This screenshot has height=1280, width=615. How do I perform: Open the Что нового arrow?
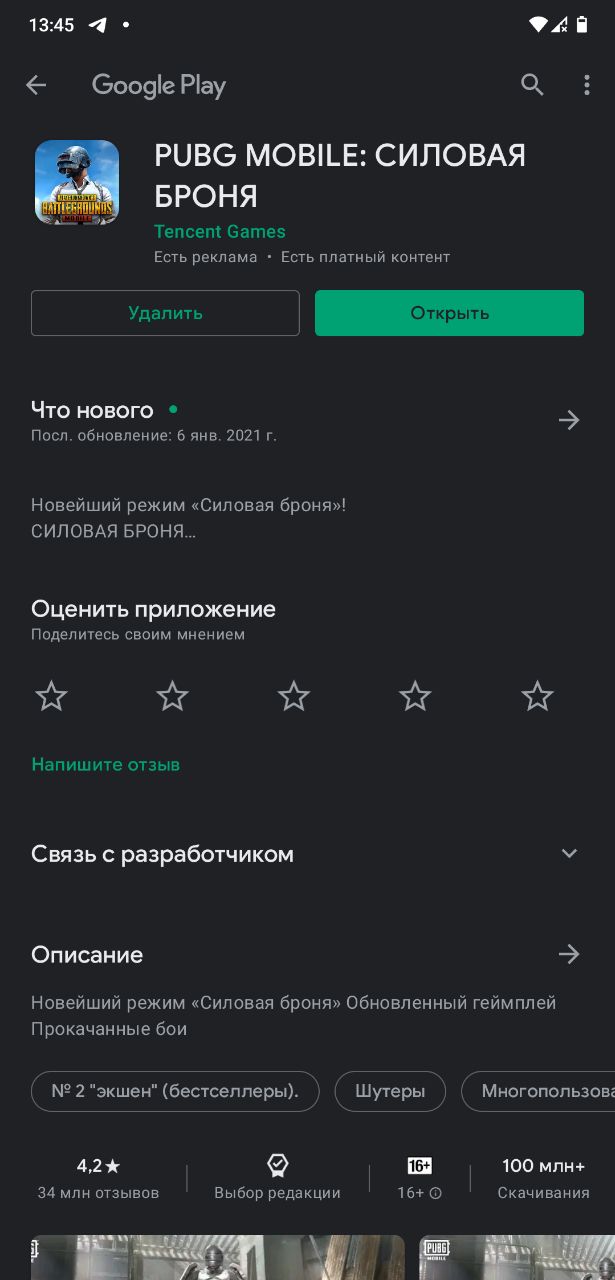tap(568, 420)
